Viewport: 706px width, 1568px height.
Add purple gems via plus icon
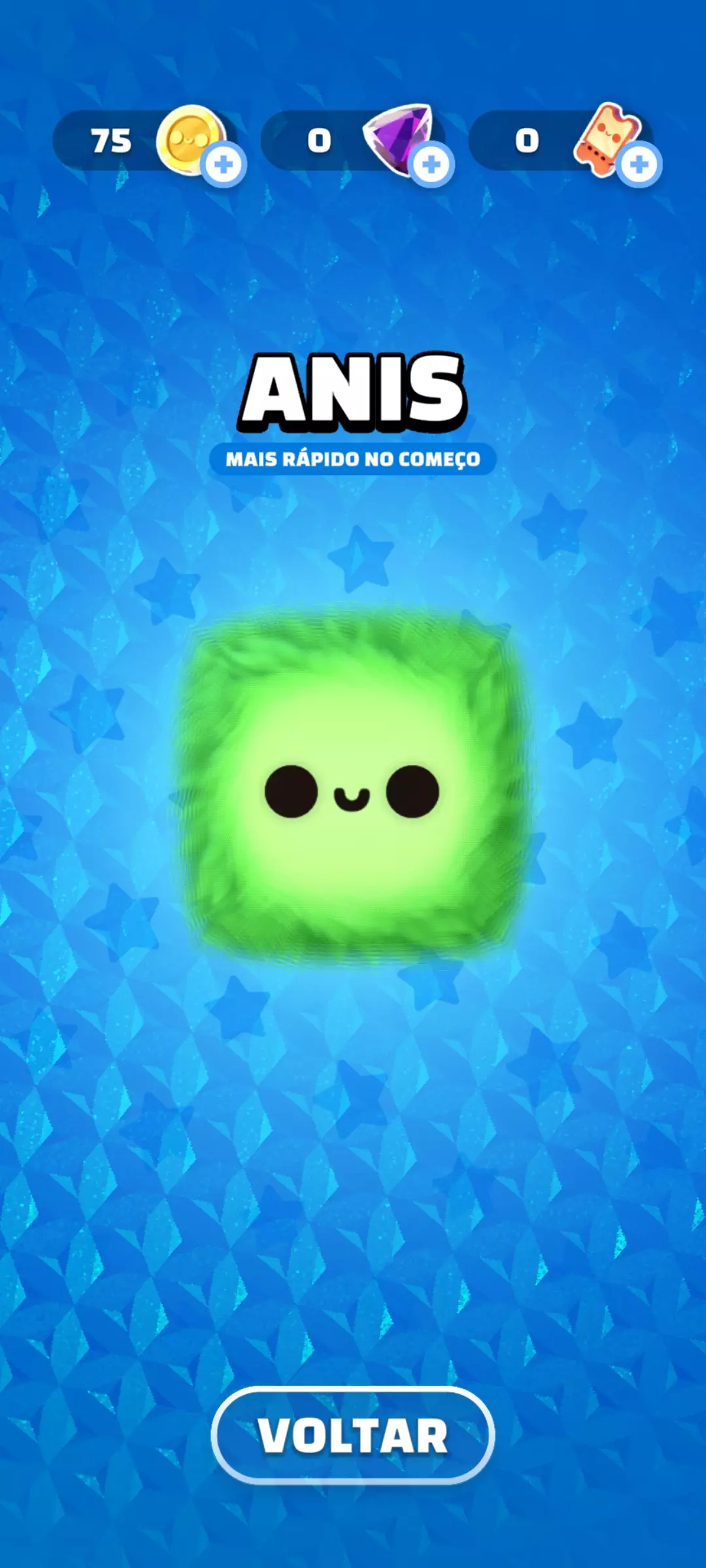[x=431, y=165]
